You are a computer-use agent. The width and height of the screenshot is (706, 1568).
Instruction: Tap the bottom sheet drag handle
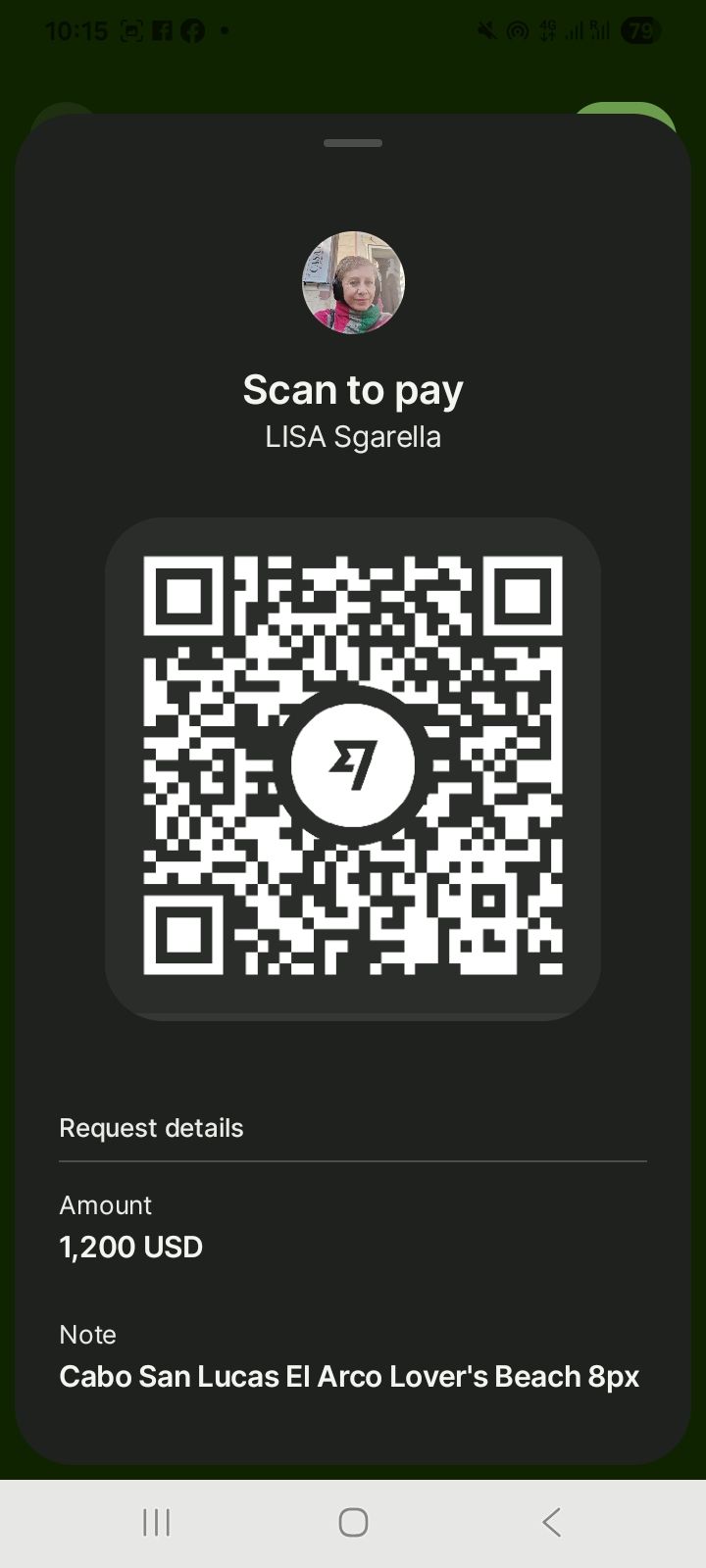(x=353, y=143)
